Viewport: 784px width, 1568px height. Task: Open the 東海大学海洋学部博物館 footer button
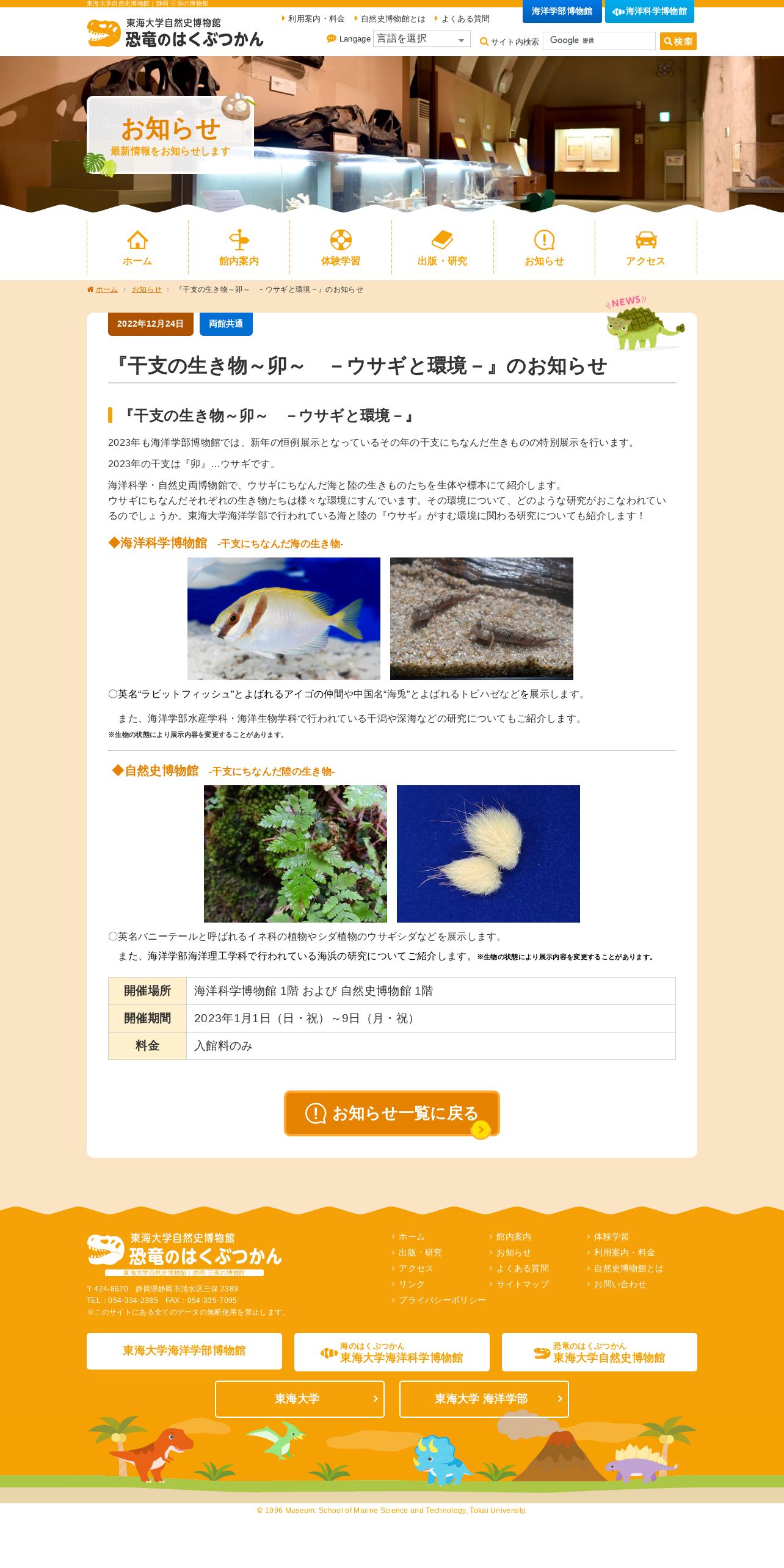tap(184, 1351)
